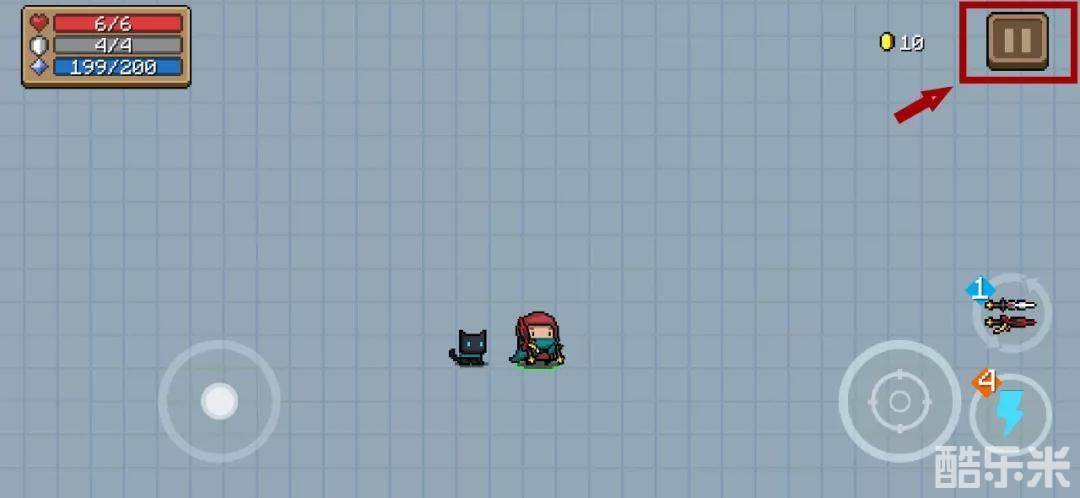This screenshot has height=498, width=1080.
Task: Tap the virtual movement joystick
Action: (x=219, y=401)
